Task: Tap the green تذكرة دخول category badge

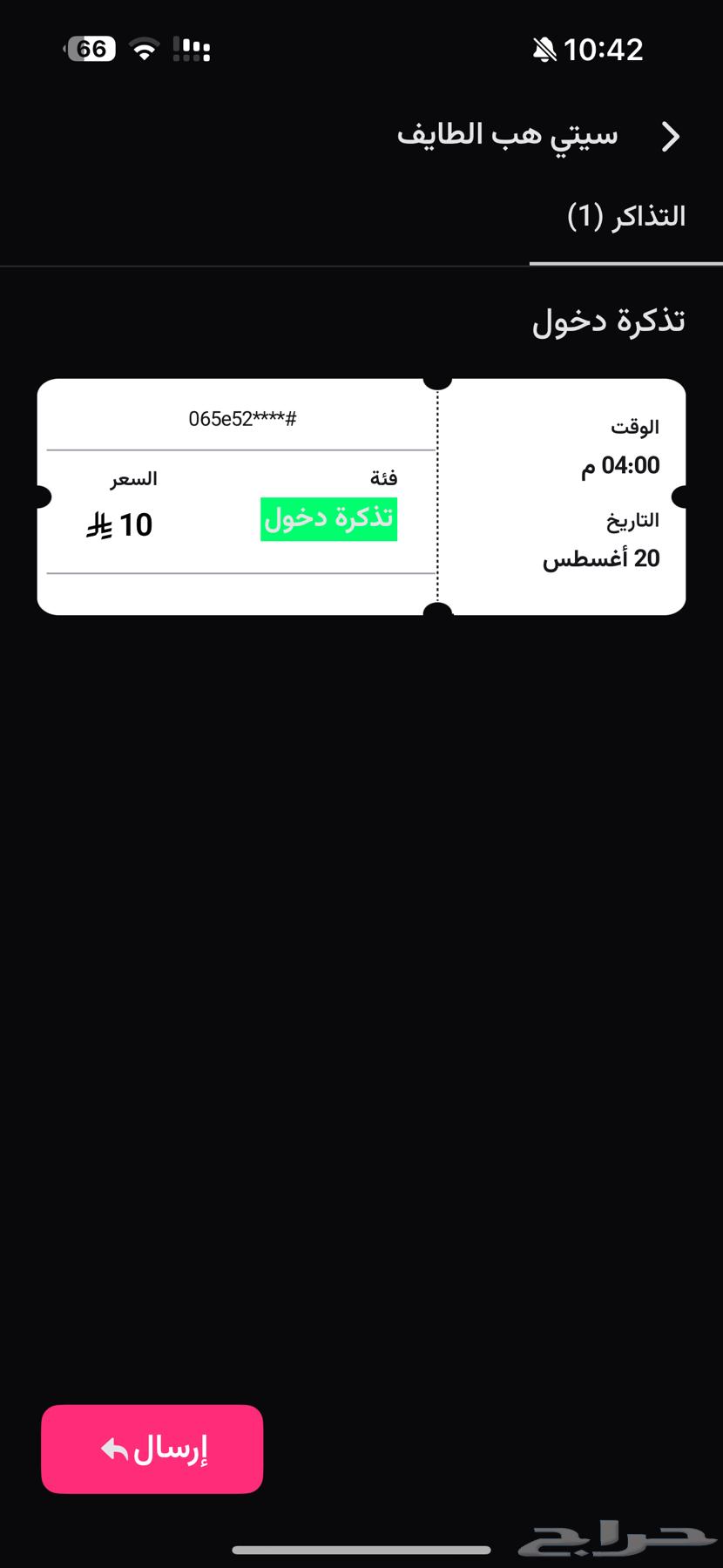Action: tap(328, 519)
